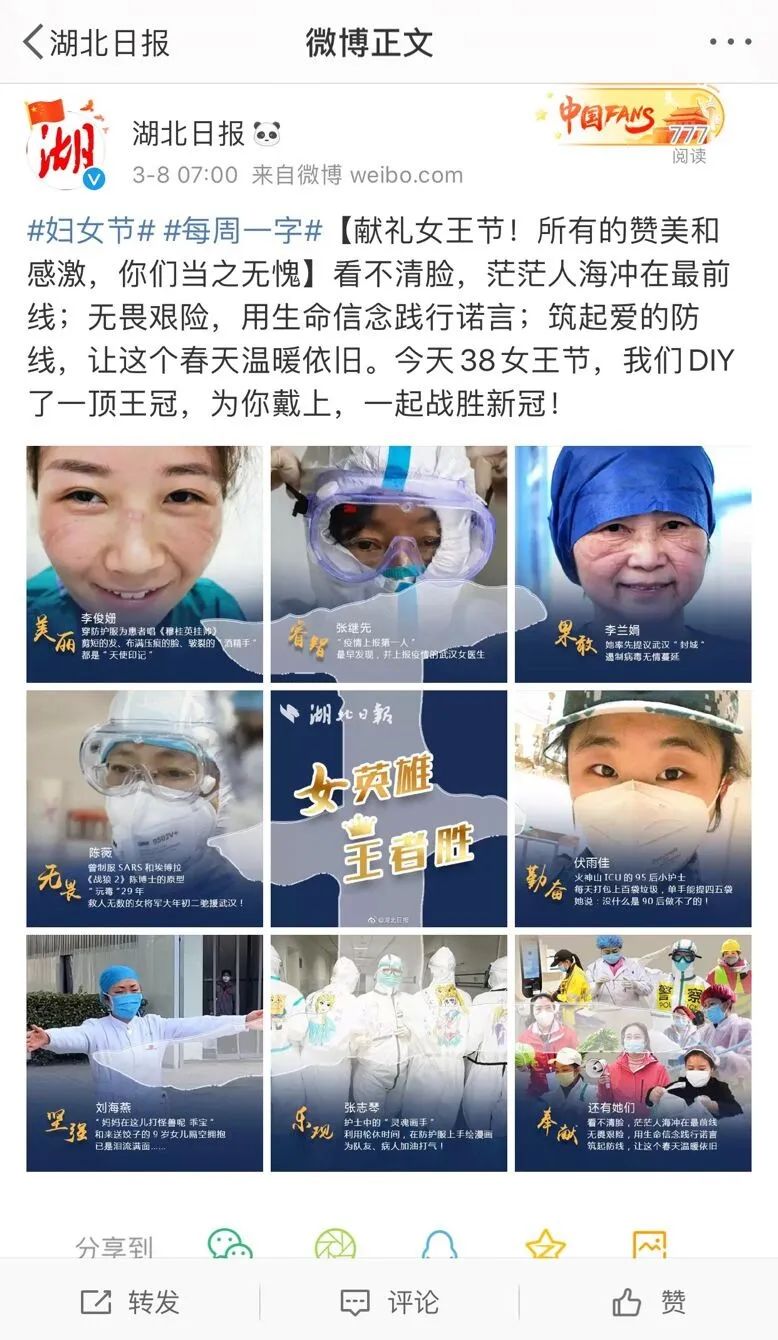Open the 中国FANS banner badge
The width and height of the screenshot is (778, 1340).
tap(631, 120)
